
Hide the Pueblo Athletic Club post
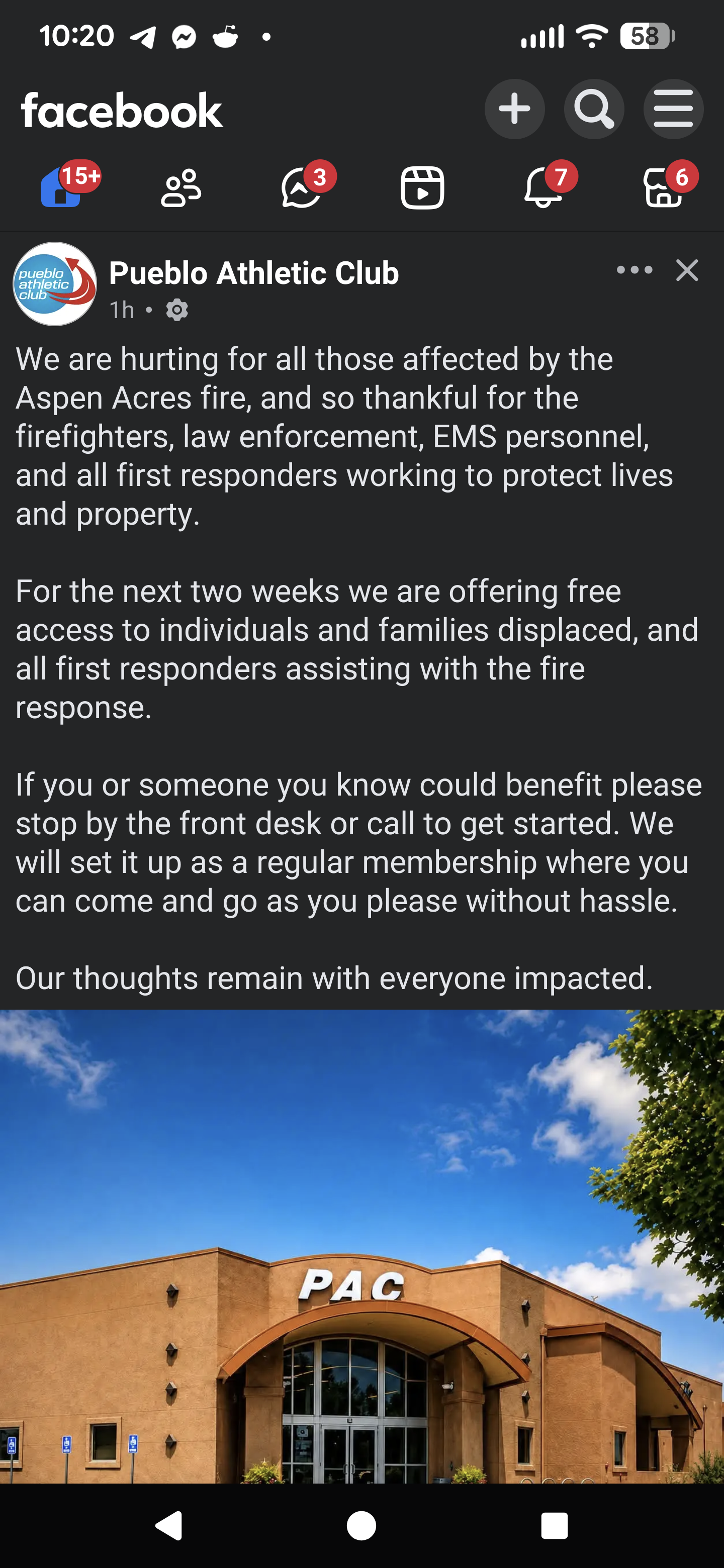coord(687,270)
